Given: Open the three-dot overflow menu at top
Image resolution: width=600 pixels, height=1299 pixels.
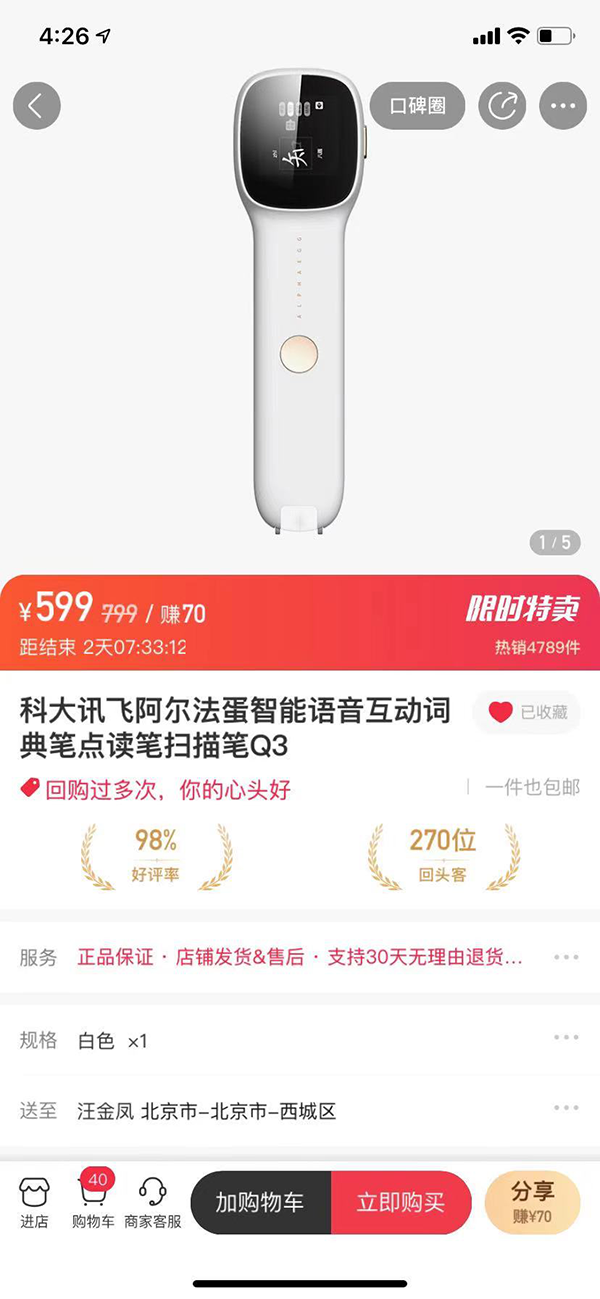Looking at the screenshot, I should tap(562, 105).
